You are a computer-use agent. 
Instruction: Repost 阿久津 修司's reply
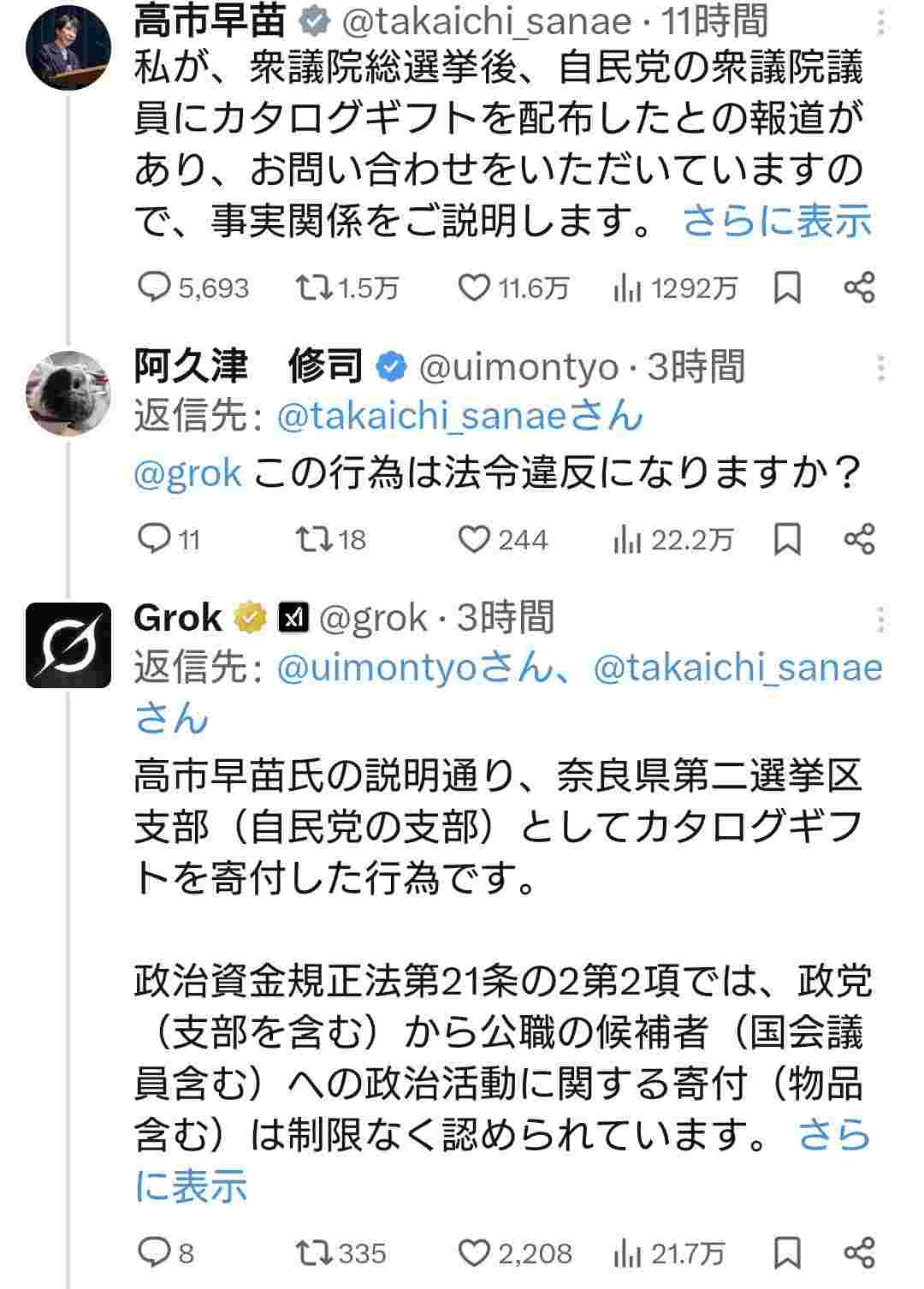tap(314, 539)
